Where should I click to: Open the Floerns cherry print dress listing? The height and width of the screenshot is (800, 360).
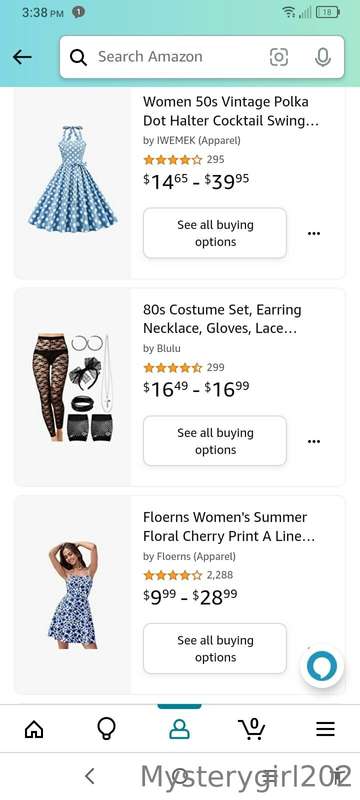(229, 527)
